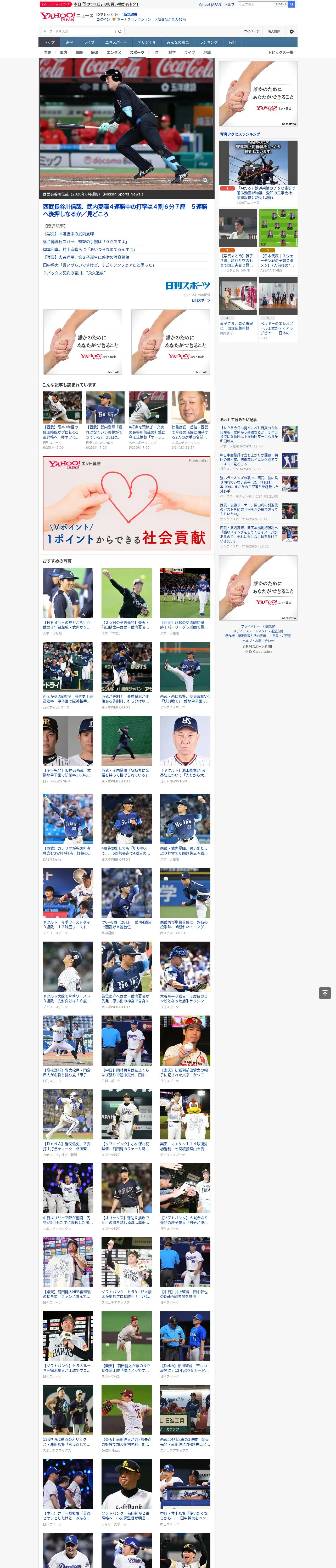Open ranking item about AIだろ 鉄道架線

coord(258,173)
